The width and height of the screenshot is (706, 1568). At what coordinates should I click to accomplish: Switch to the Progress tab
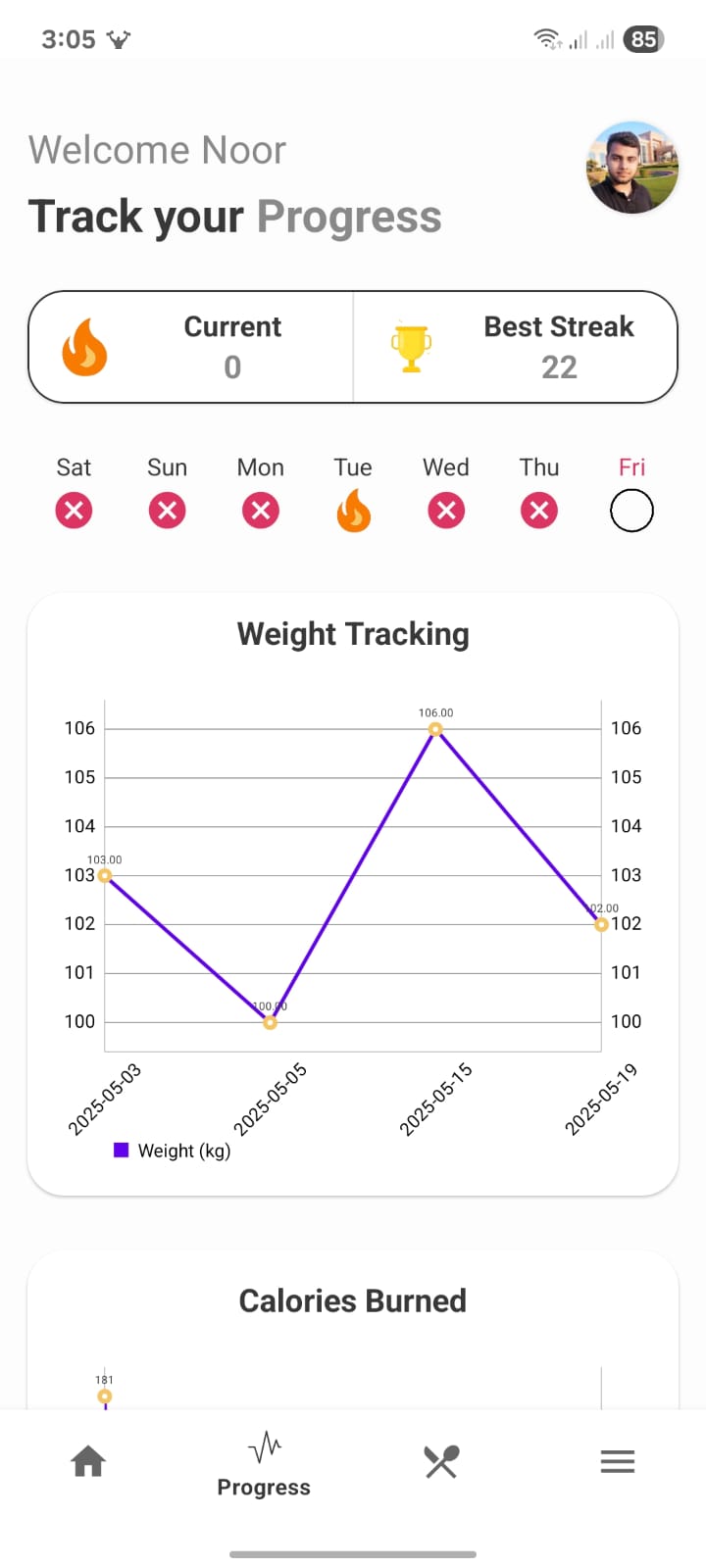tap(263, 1461)
